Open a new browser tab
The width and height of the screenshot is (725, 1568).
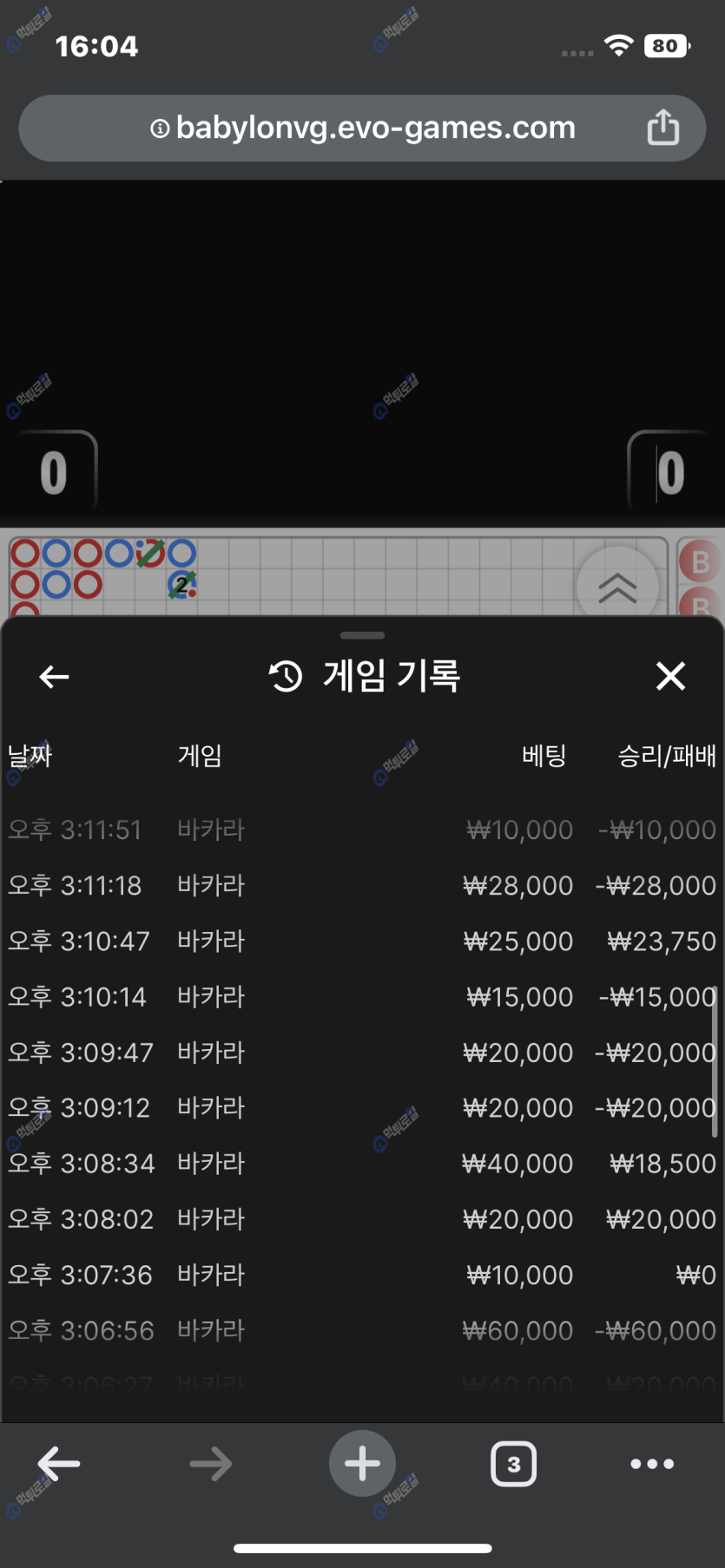click(362, 1464)
